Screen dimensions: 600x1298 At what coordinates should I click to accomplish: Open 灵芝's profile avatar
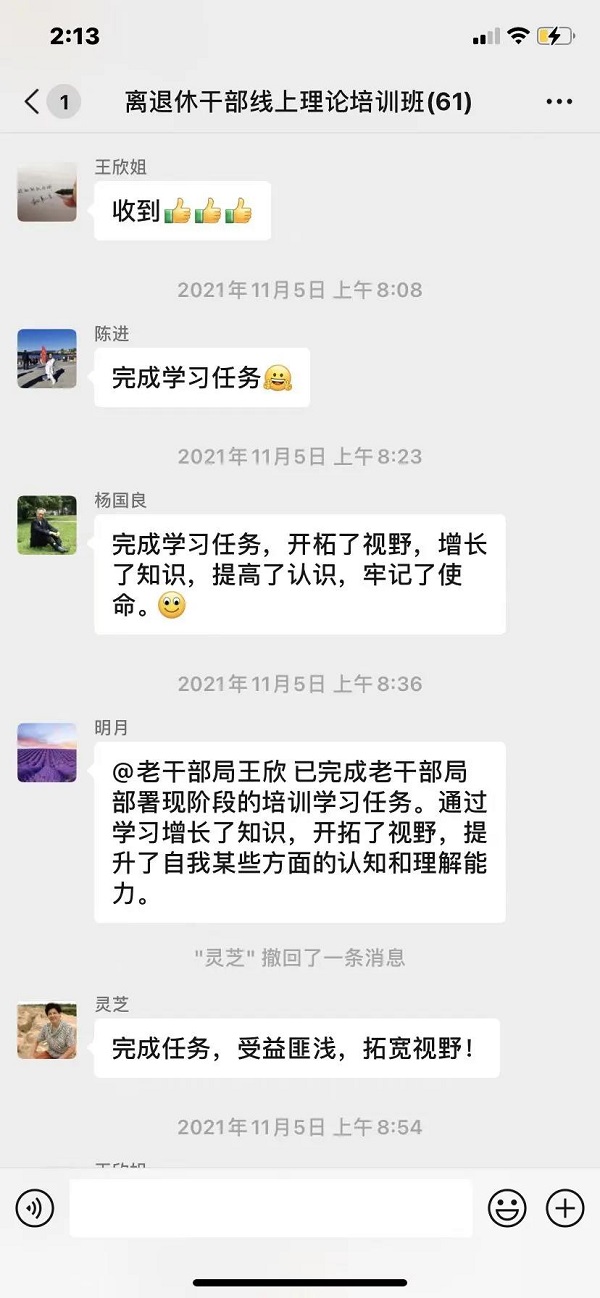pyautogui.click(x=47, y=1030)
